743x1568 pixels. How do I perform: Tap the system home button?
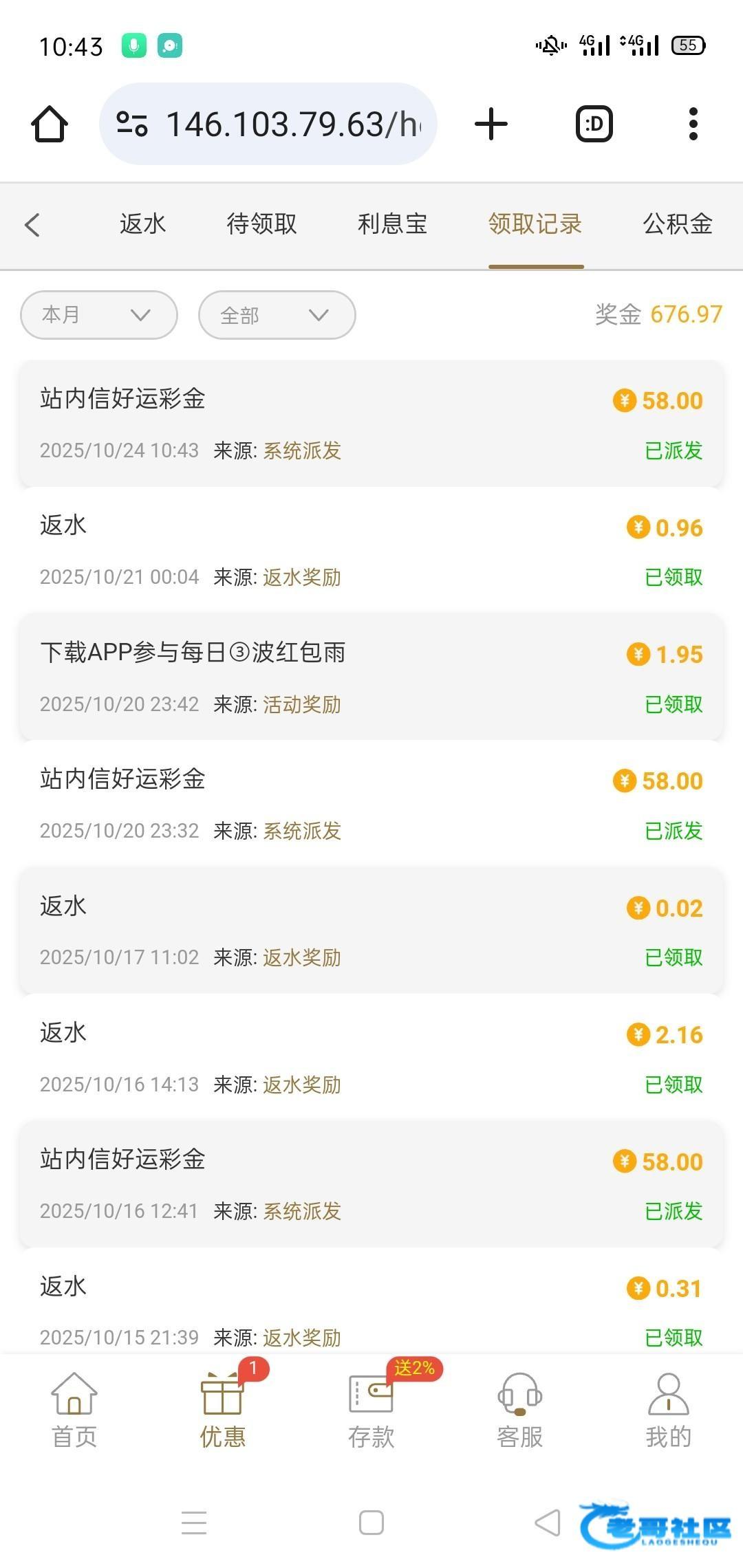pos(371,1523)
